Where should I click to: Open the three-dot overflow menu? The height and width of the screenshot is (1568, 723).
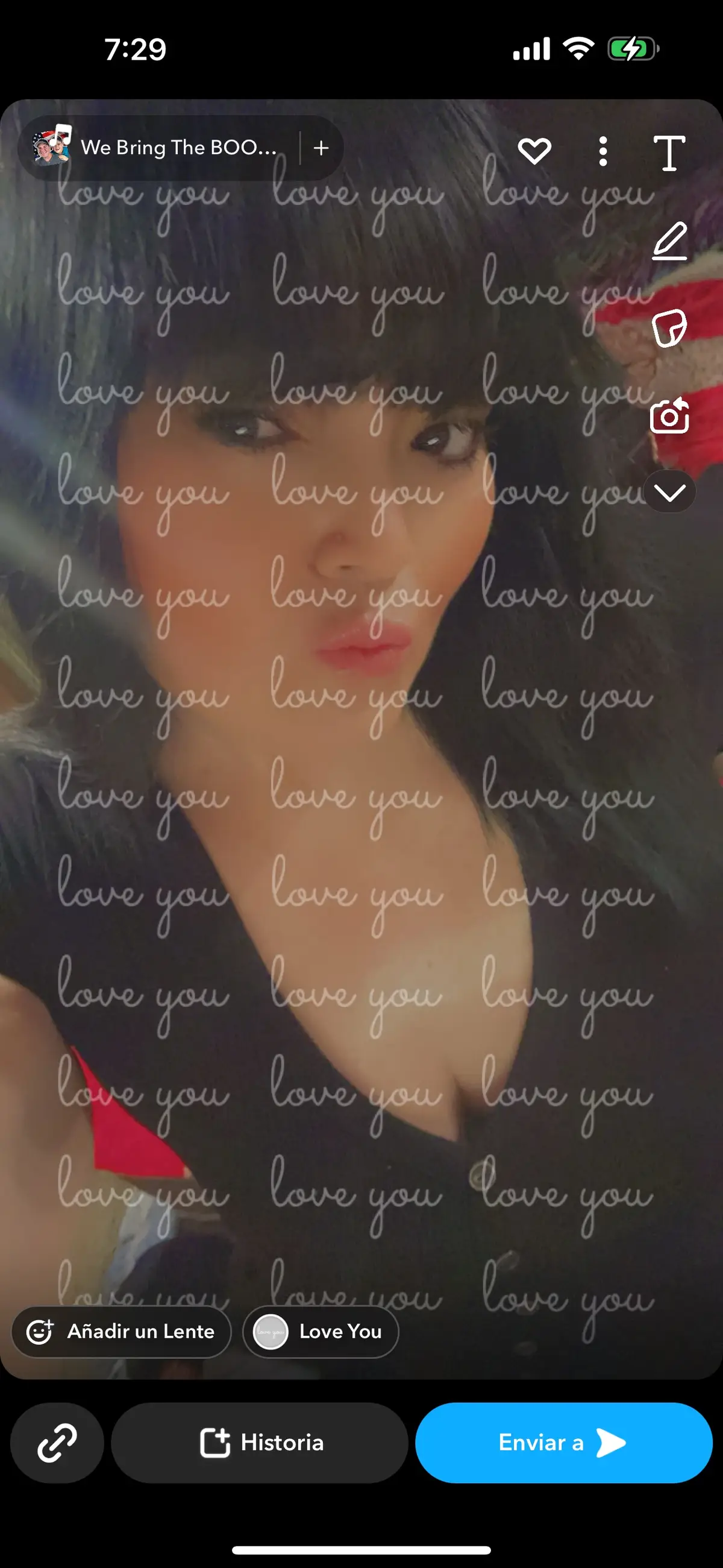602,151
